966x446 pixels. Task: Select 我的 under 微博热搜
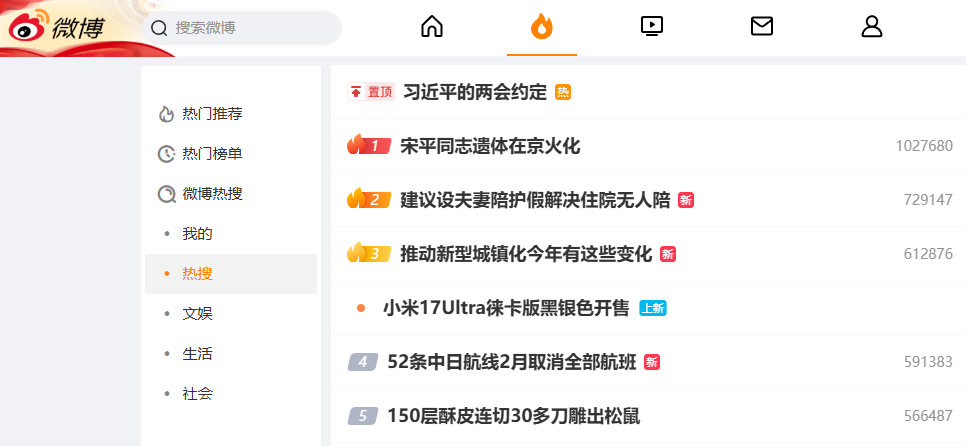tap(197, 234)
